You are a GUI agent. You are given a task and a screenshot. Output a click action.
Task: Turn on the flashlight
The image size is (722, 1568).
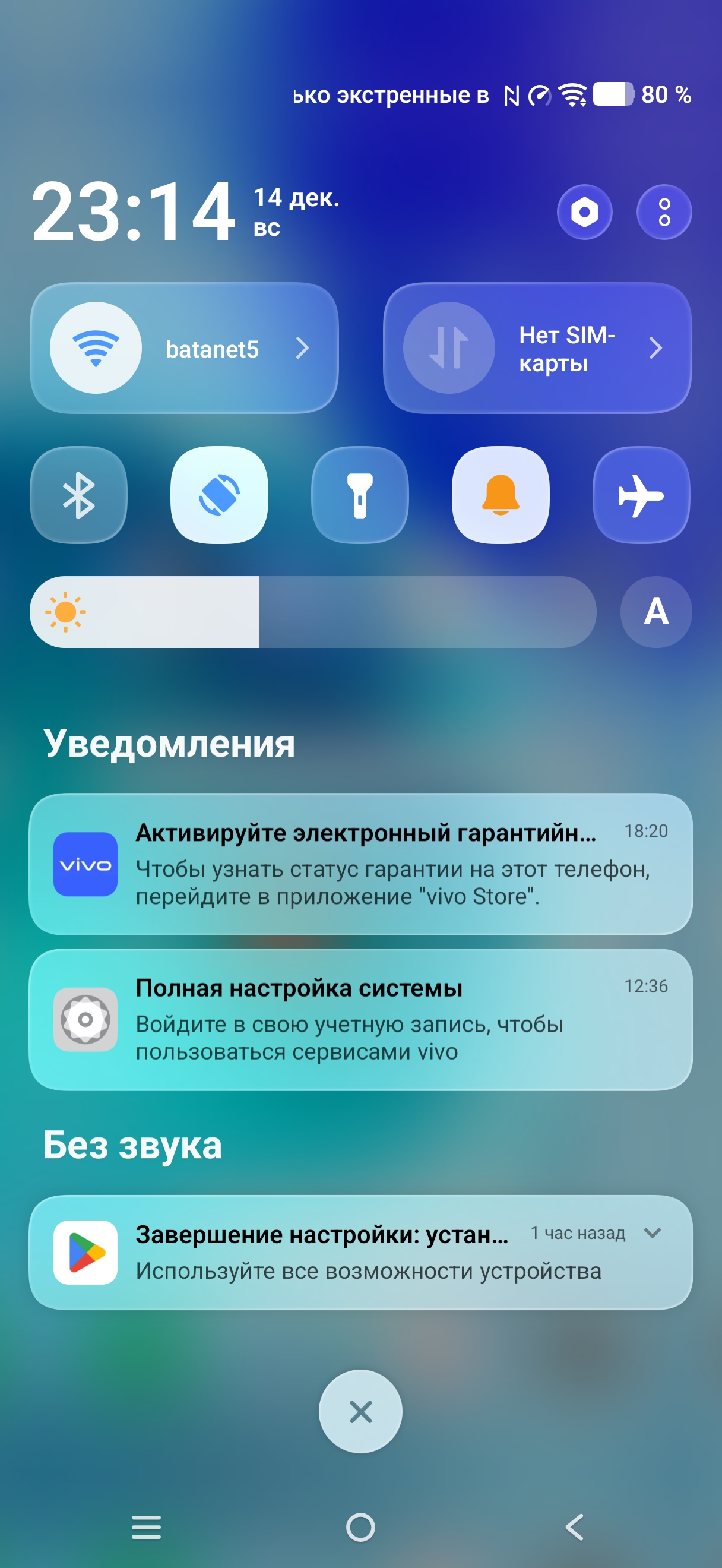(359, 495)
